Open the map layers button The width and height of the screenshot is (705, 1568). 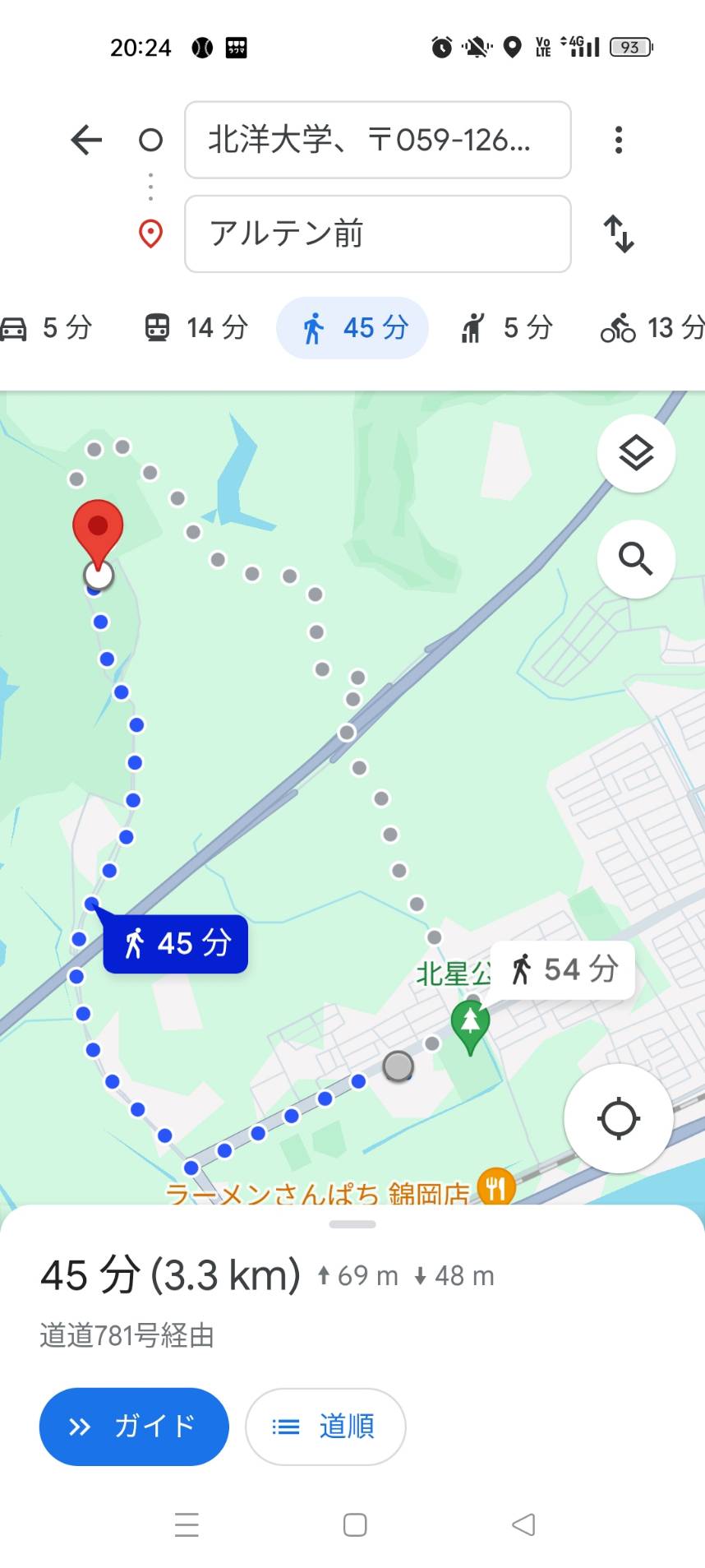click(636, 454)
